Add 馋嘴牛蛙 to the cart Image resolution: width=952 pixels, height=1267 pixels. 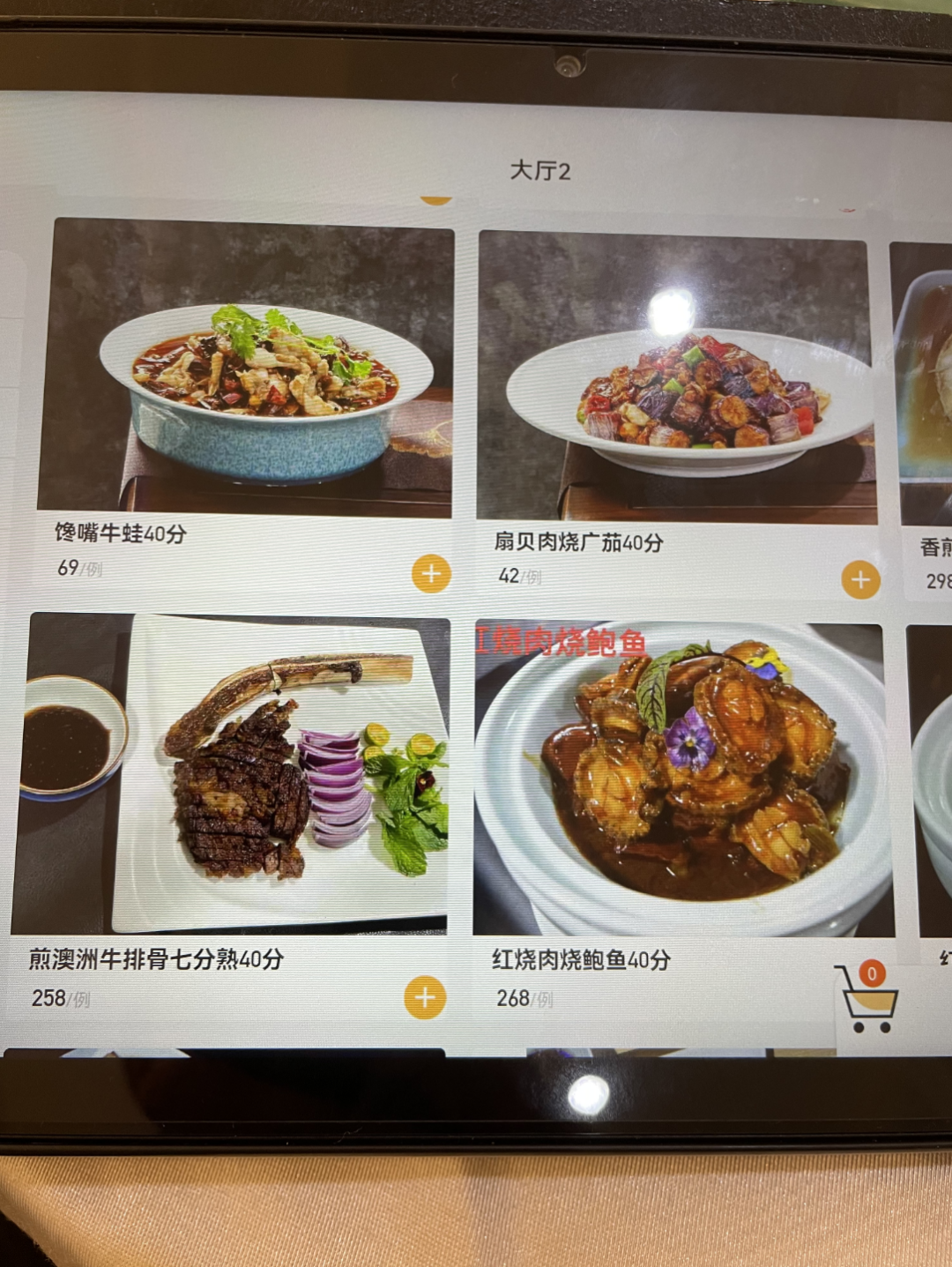pyautogui.click(x=431, y=574)
